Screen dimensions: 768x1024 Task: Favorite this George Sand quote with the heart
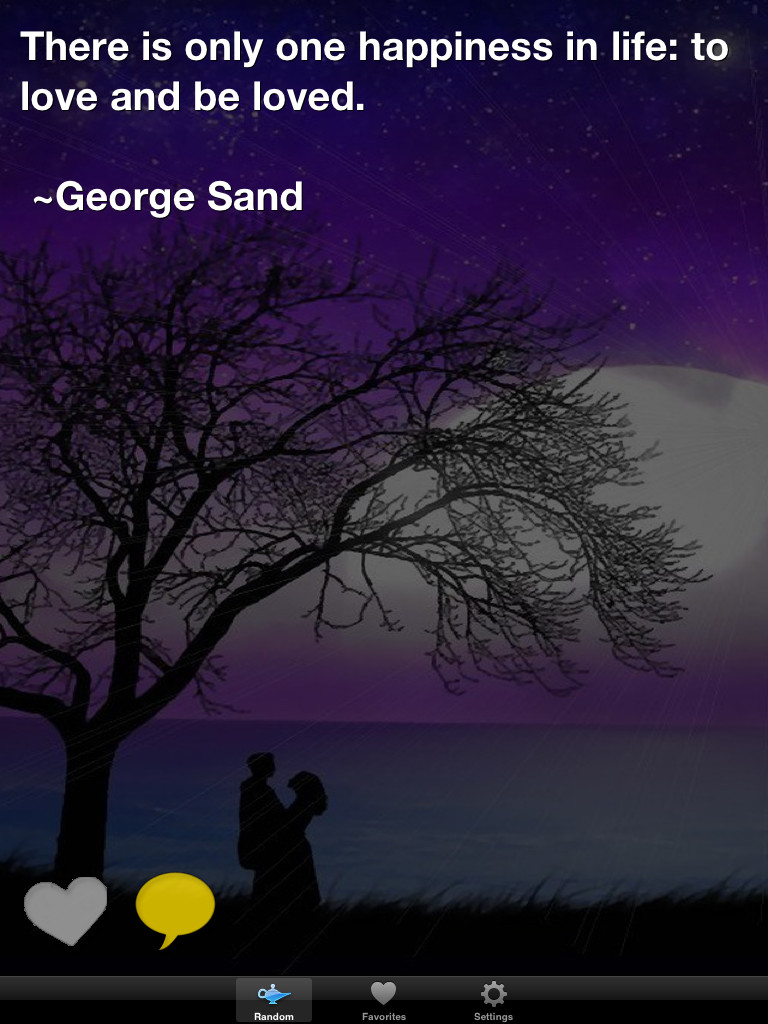[x=65, y=910]
